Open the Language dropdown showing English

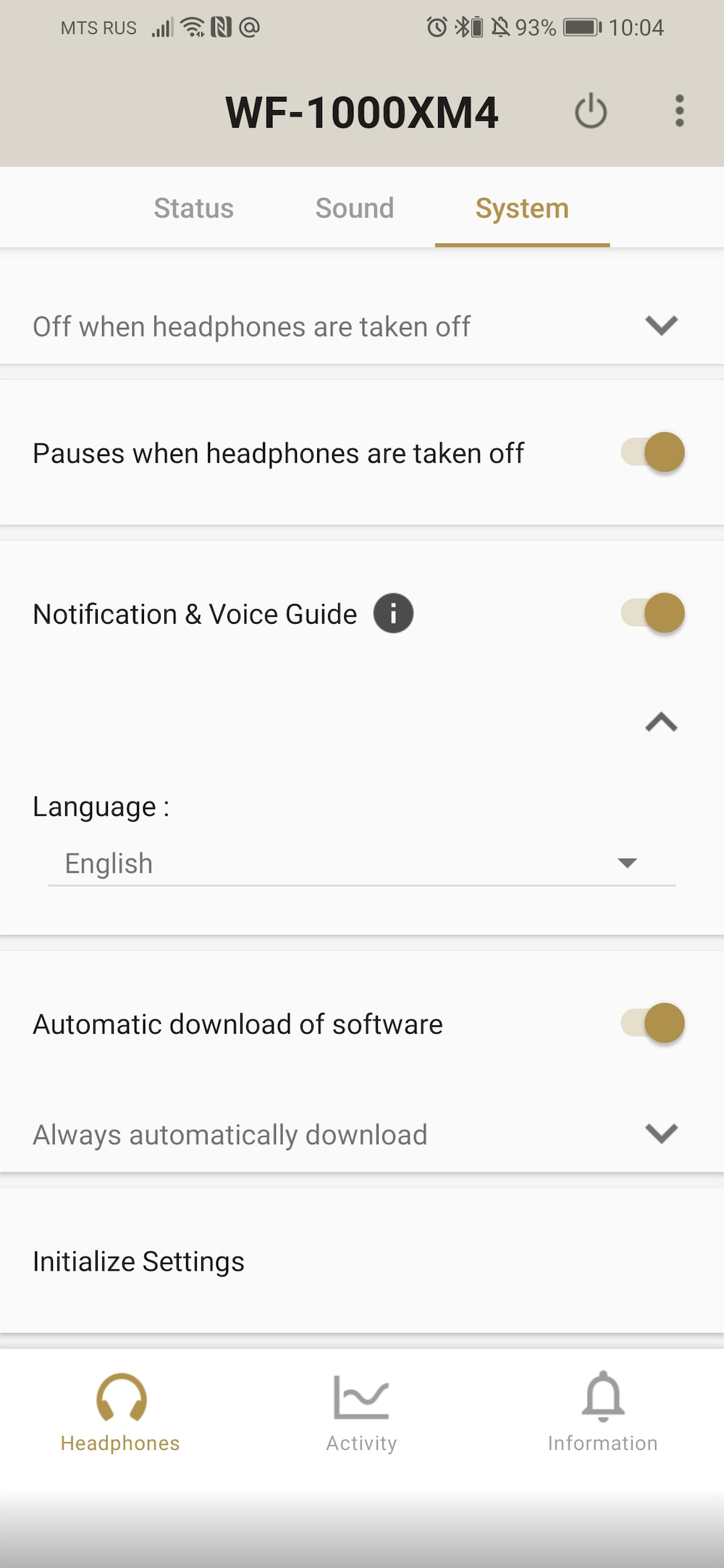362,863
